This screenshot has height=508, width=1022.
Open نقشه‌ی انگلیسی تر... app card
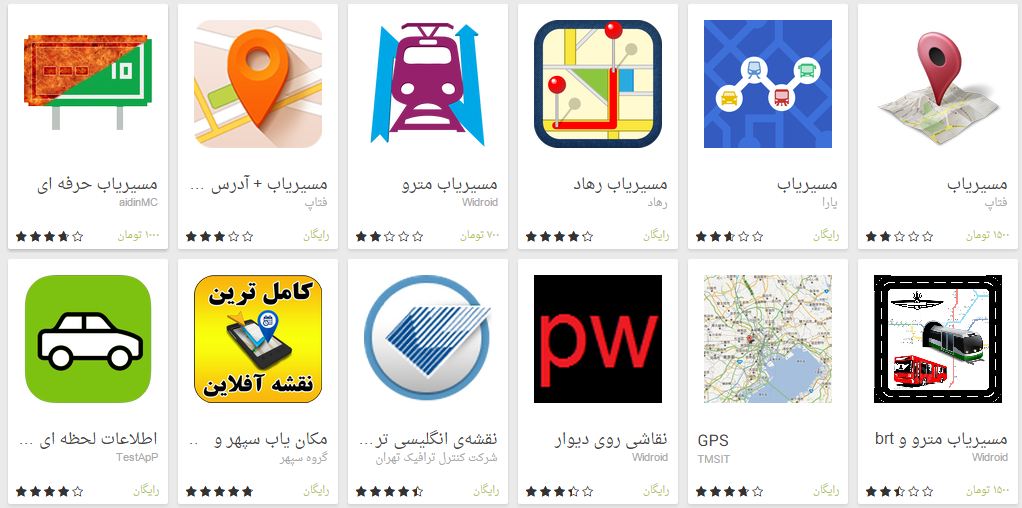[427, 340]
